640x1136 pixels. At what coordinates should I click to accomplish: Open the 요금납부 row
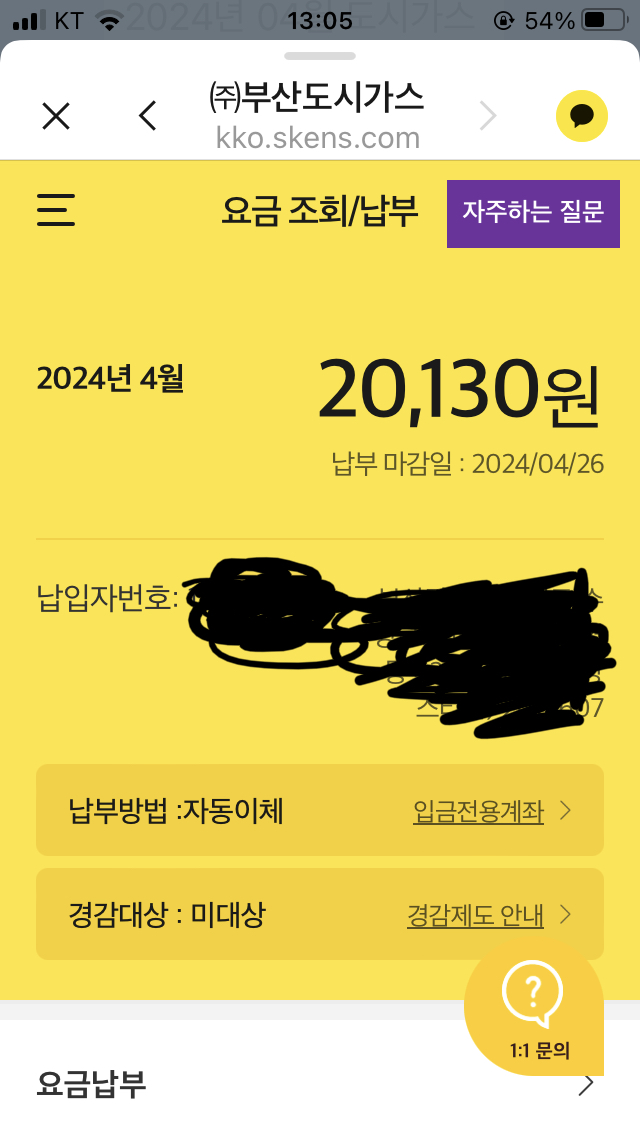(320, 1084)
